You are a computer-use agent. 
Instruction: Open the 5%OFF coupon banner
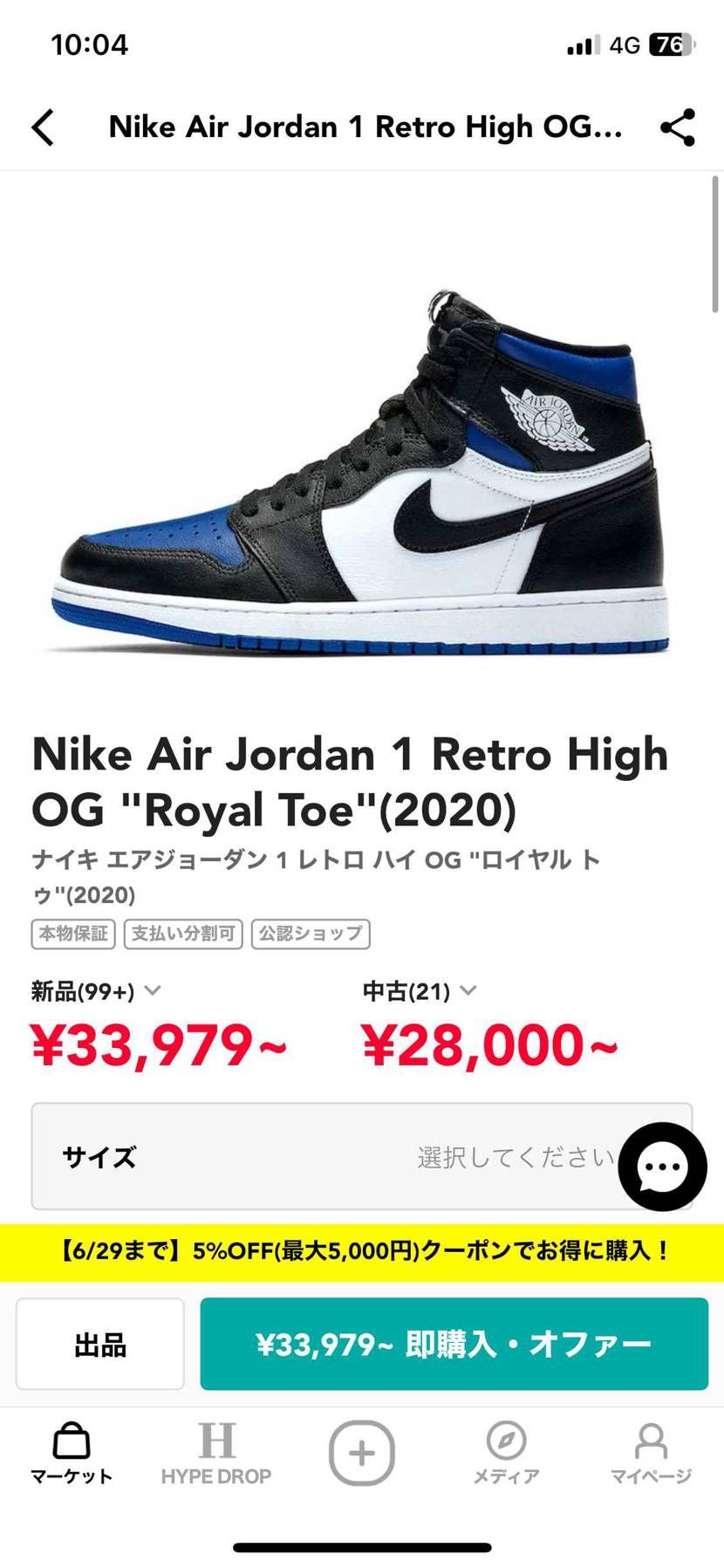point(362,1250)
